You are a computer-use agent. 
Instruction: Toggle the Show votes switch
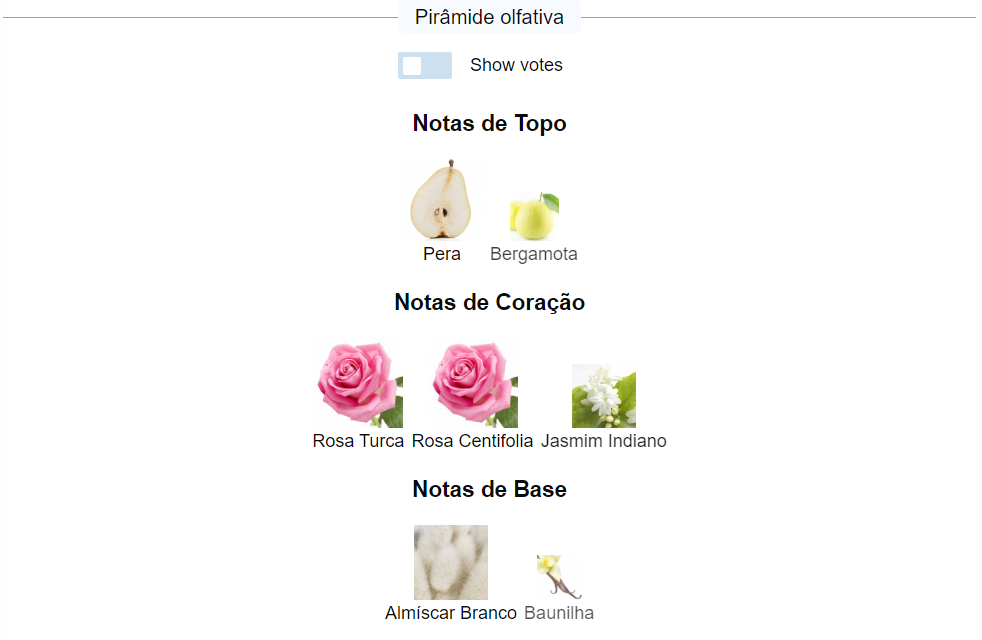(425, 65)
